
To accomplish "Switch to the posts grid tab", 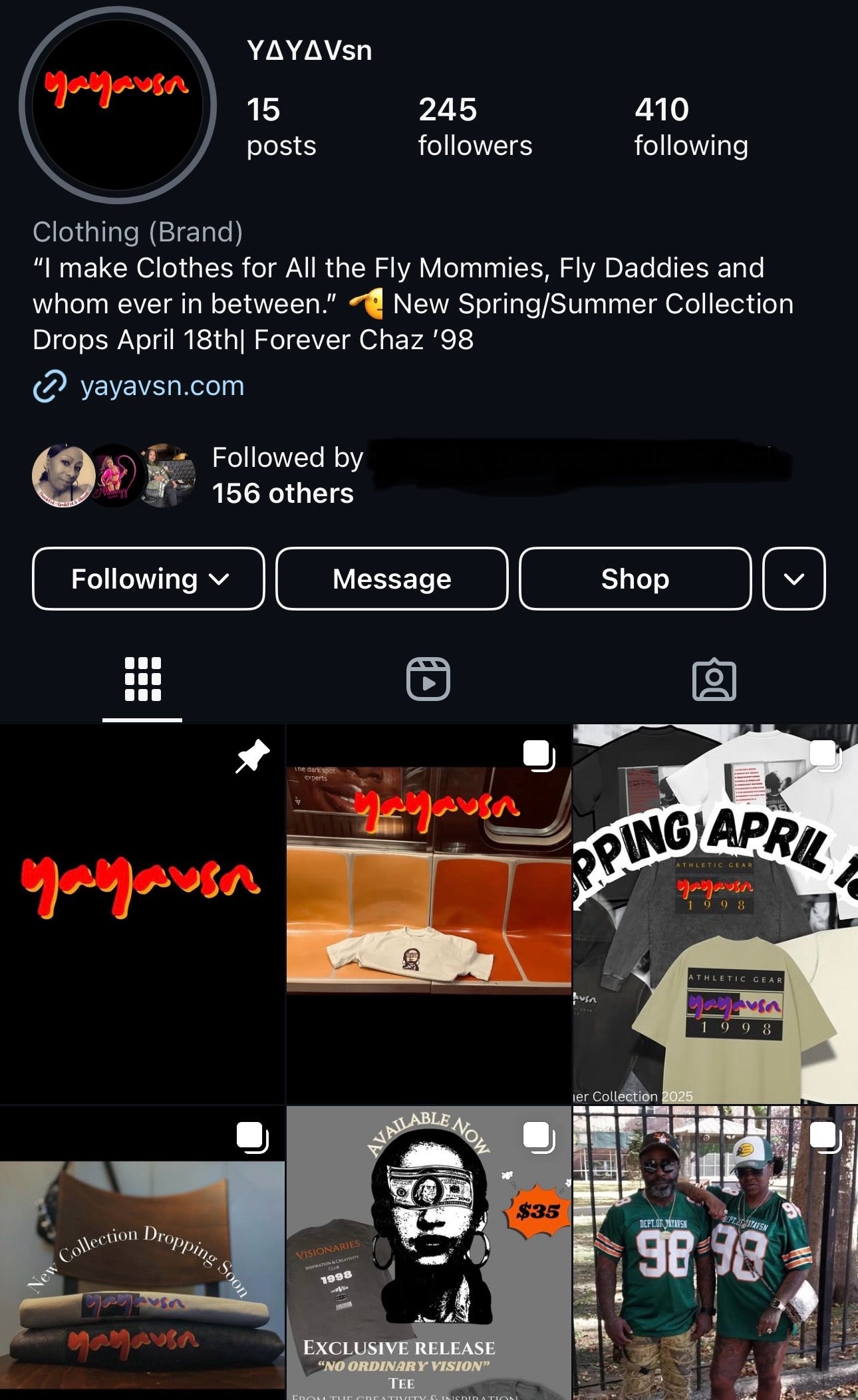I will [x=142, y=680].
